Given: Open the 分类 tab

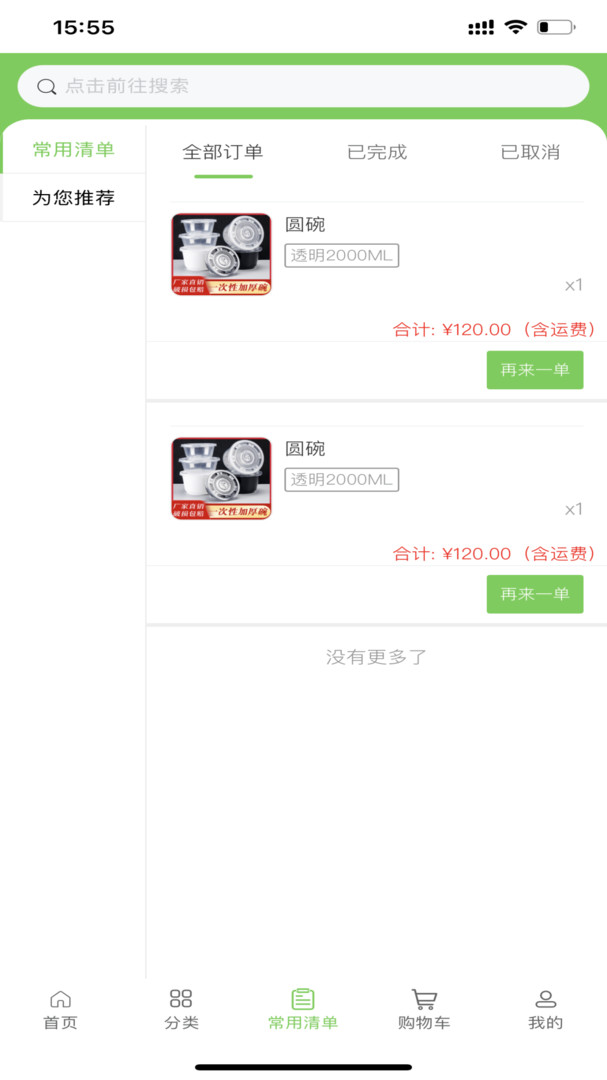Looking at the screenshot, I should tap(181, 1009).
